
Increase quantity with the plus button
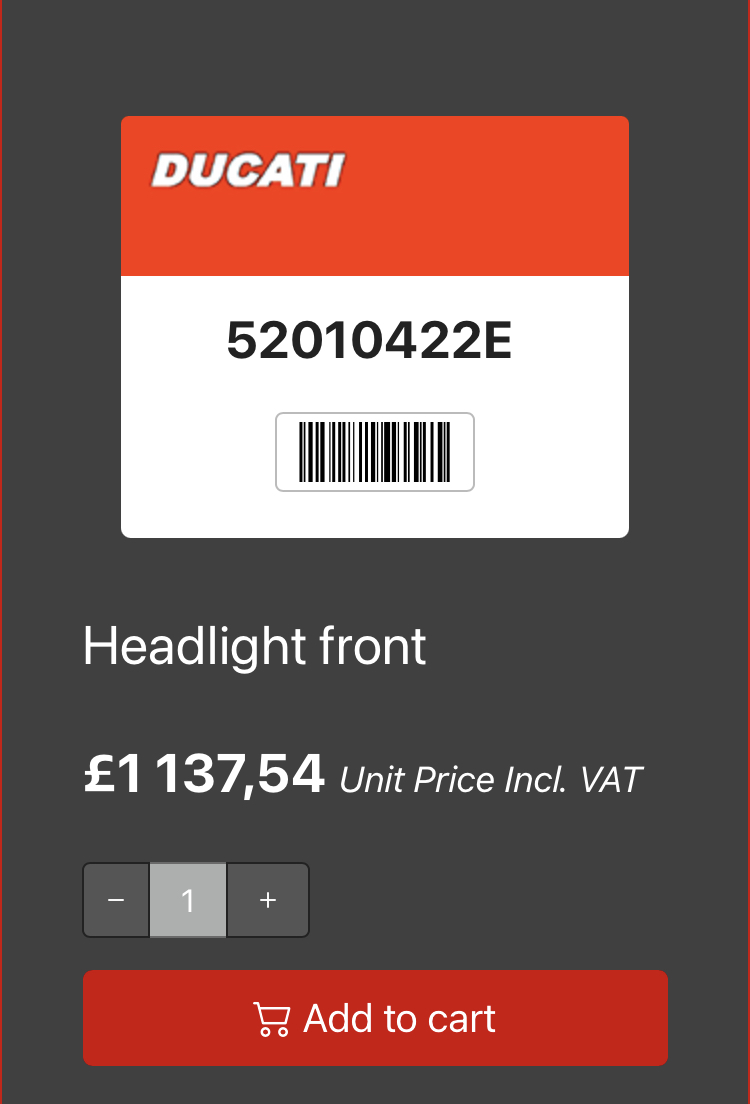coord(268,900)
